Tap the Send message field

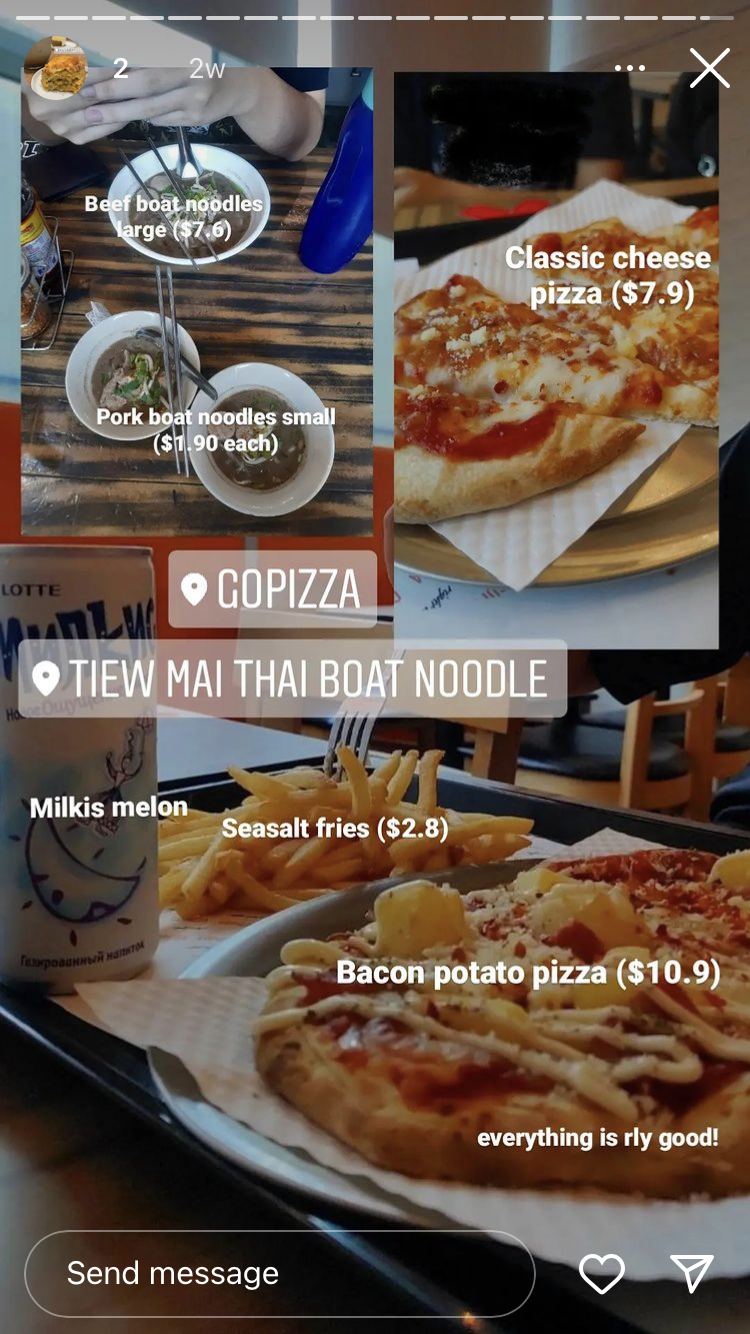(279, 1273)
